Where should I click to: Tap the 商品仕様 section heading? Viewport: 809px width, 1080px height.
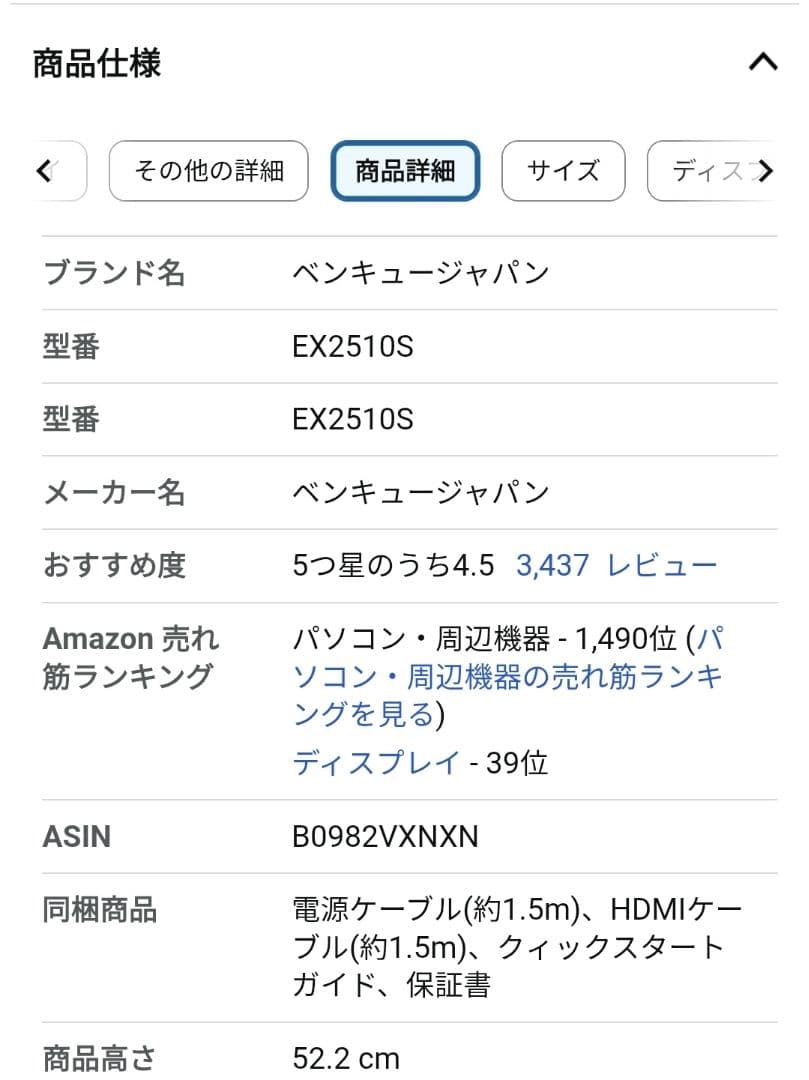pos(96,61)
